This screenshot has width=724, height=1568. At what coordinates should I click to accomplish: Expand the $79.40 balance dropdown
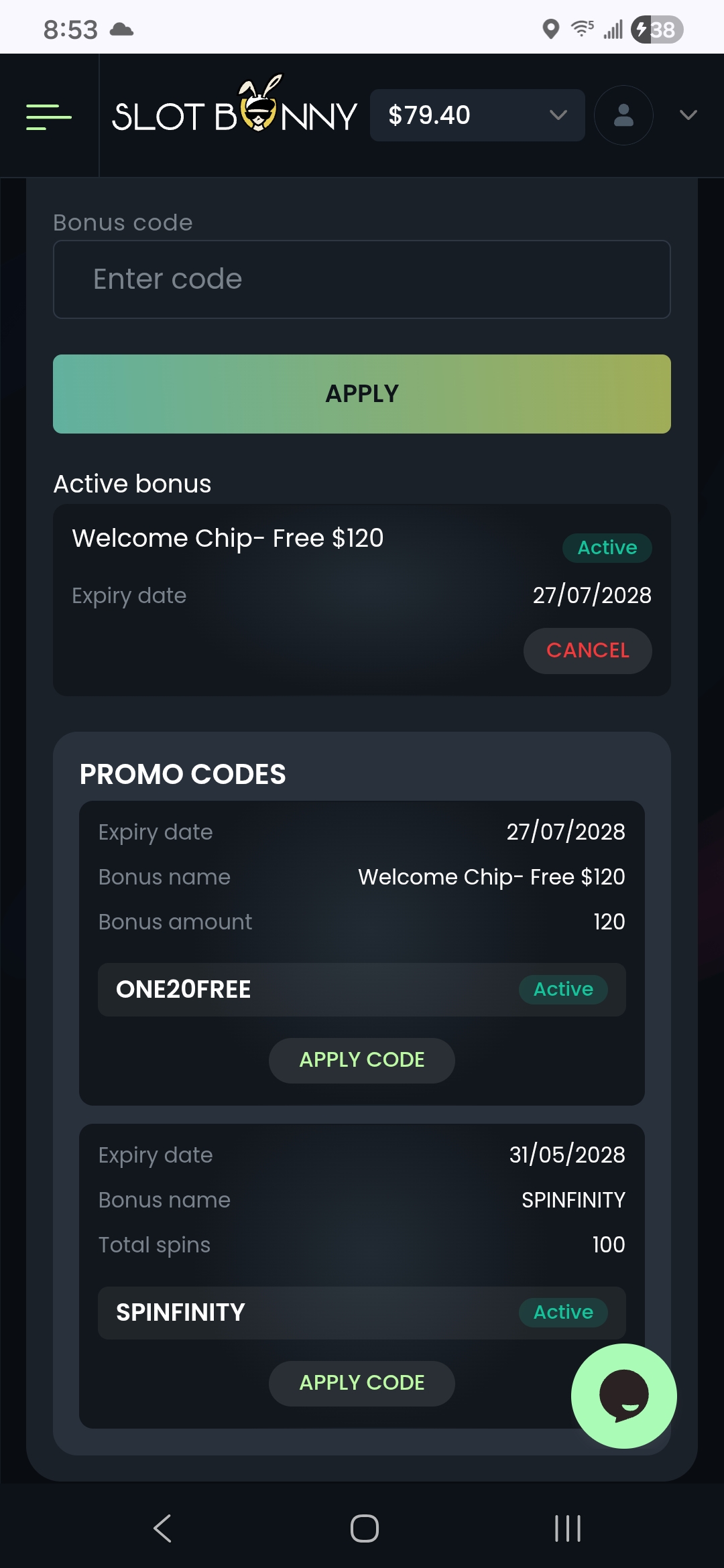pyautogui.click(x=477, y=115)
